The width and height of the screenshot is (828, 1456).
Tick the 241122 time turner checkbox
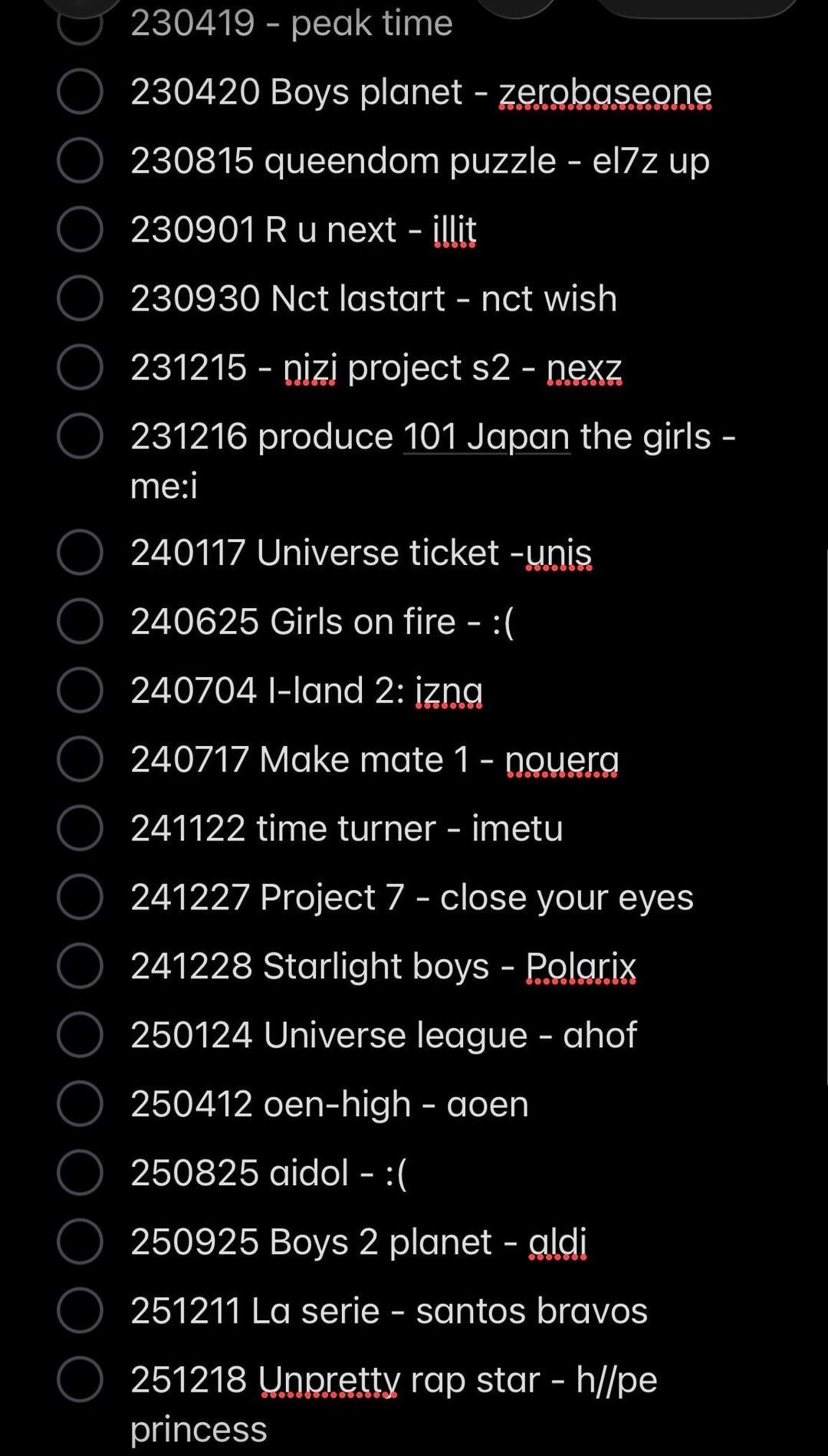coord(80,828)
